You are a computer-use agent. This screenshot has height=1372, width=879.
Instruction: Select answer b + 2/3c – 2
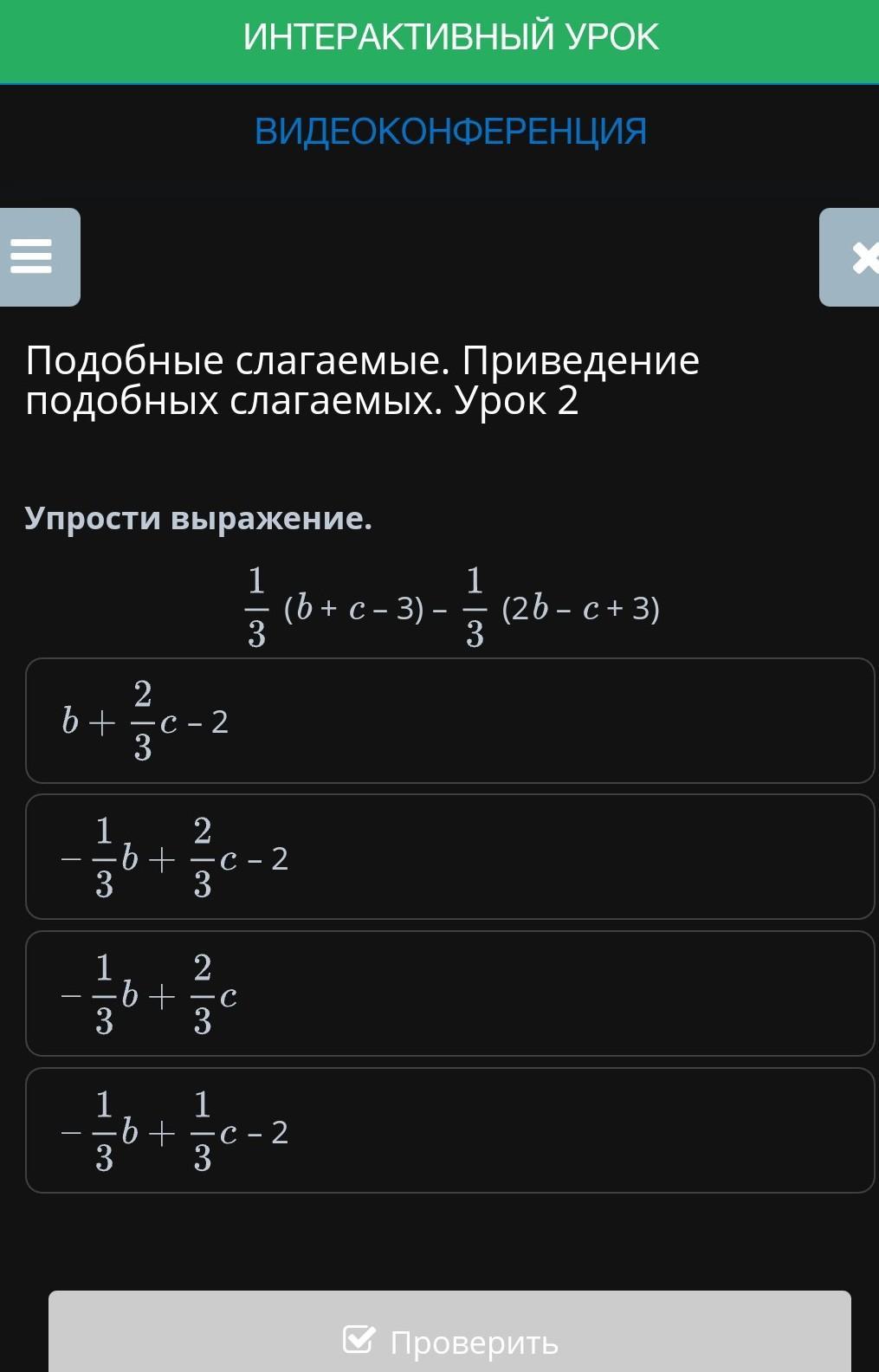pyautogui.click(x=449, y=721)
